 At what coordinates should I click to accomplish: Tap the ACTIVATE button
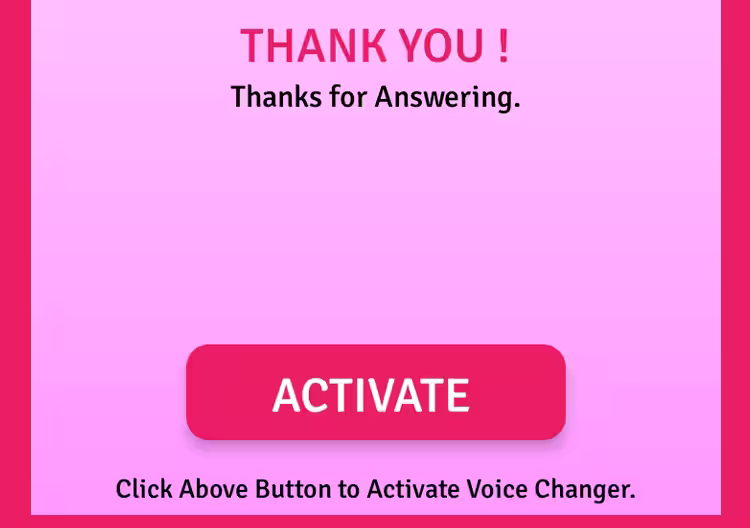[375, 393]
